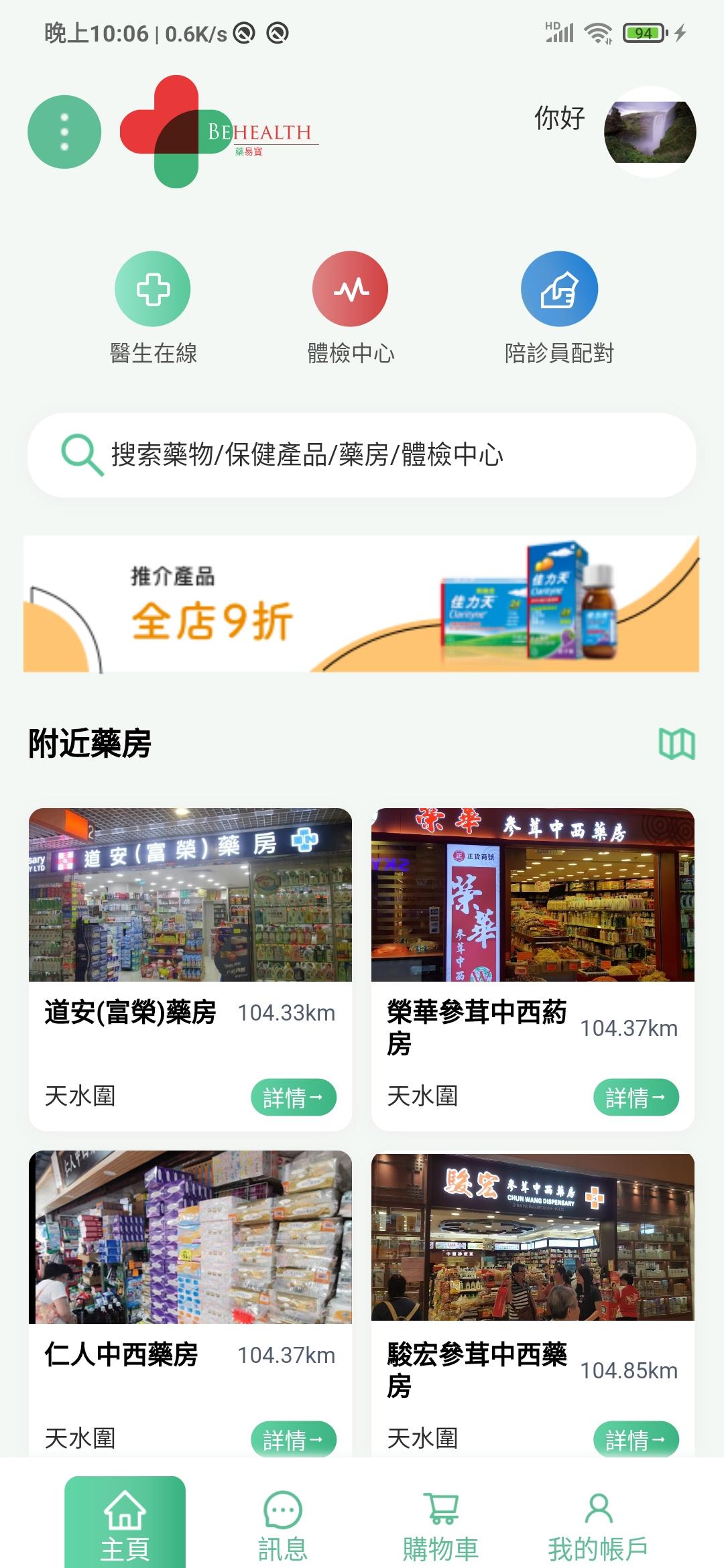The height and width of the screenshot is (1568, 724).
Task: Go to 體檢中心 health check centre
Action: tap(351, 308)
